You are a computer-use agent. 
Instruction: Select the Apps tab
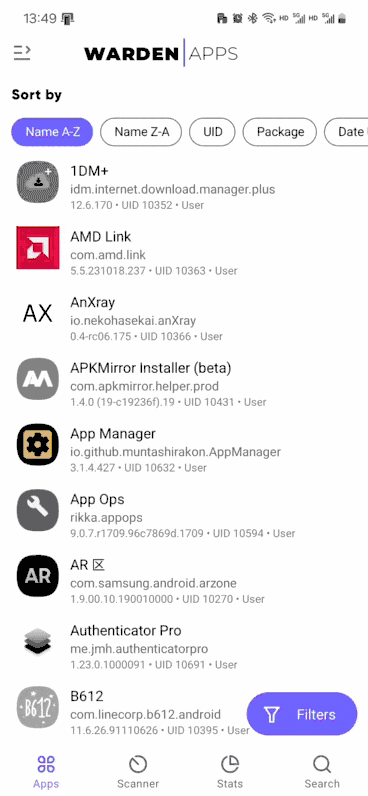coord(46,771)
